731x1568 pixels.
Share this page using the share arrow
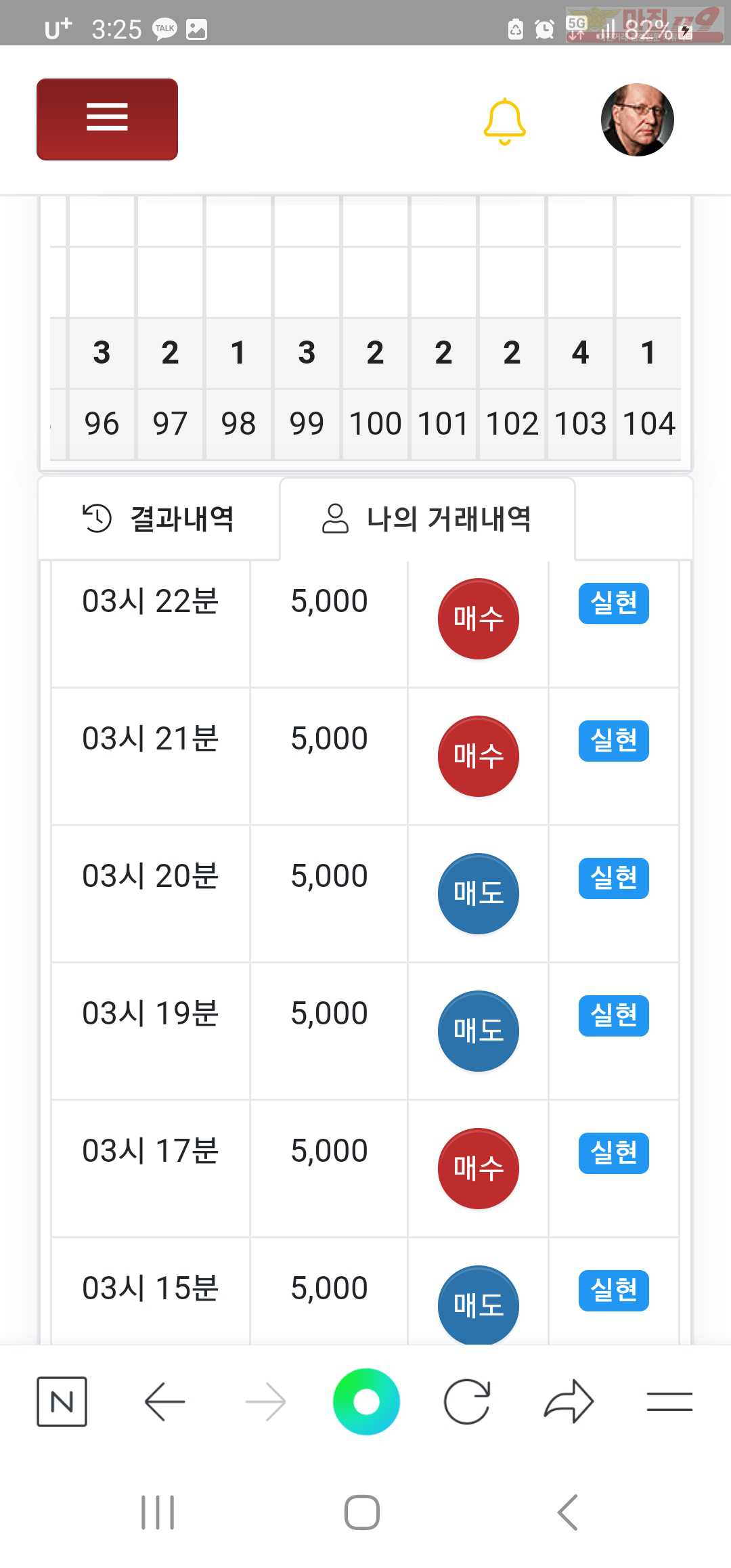point(569,1401)
